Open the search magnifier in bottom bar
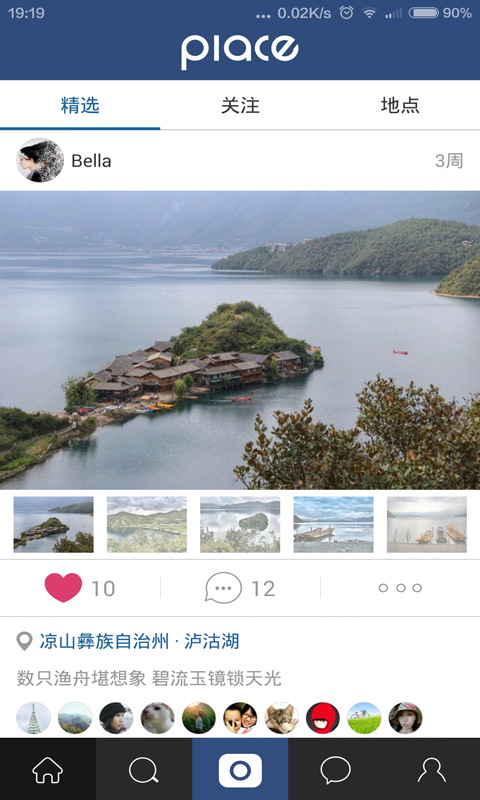The width and height of the screenshot is (480, 800). pos(144,770)
